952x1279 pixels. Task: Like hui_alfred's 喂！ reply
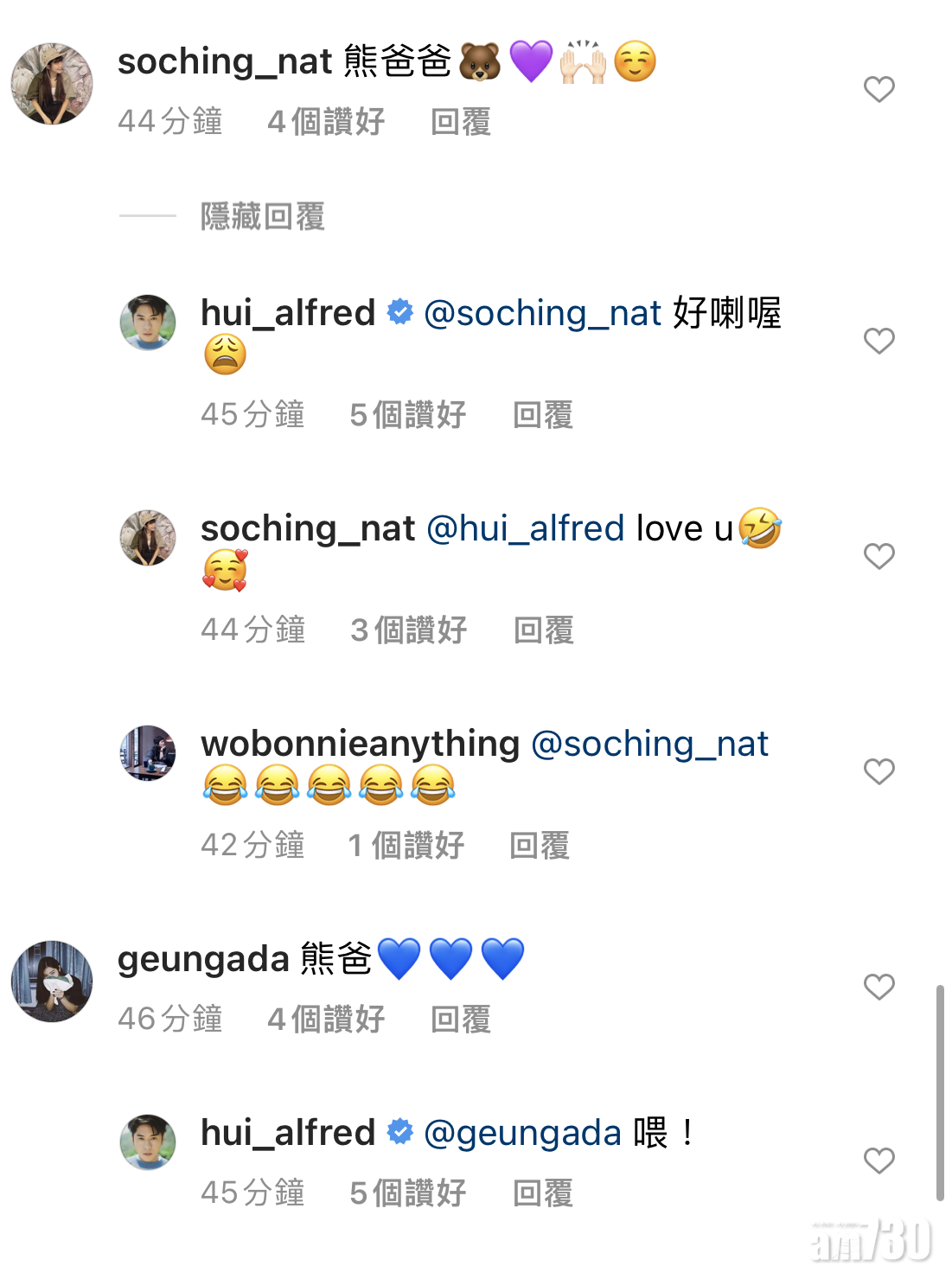pos(879,1161)
